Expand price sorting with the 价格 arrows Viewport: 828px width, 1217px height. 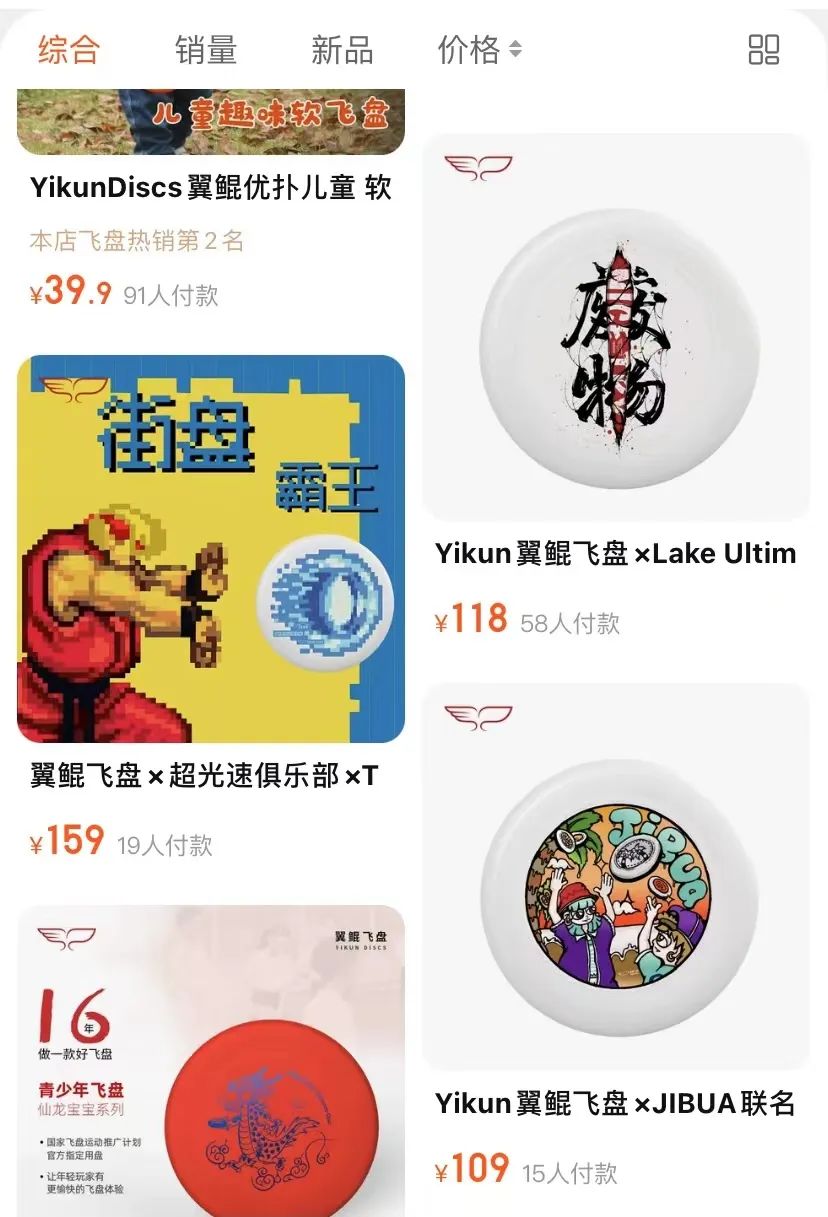pos(516,49)
